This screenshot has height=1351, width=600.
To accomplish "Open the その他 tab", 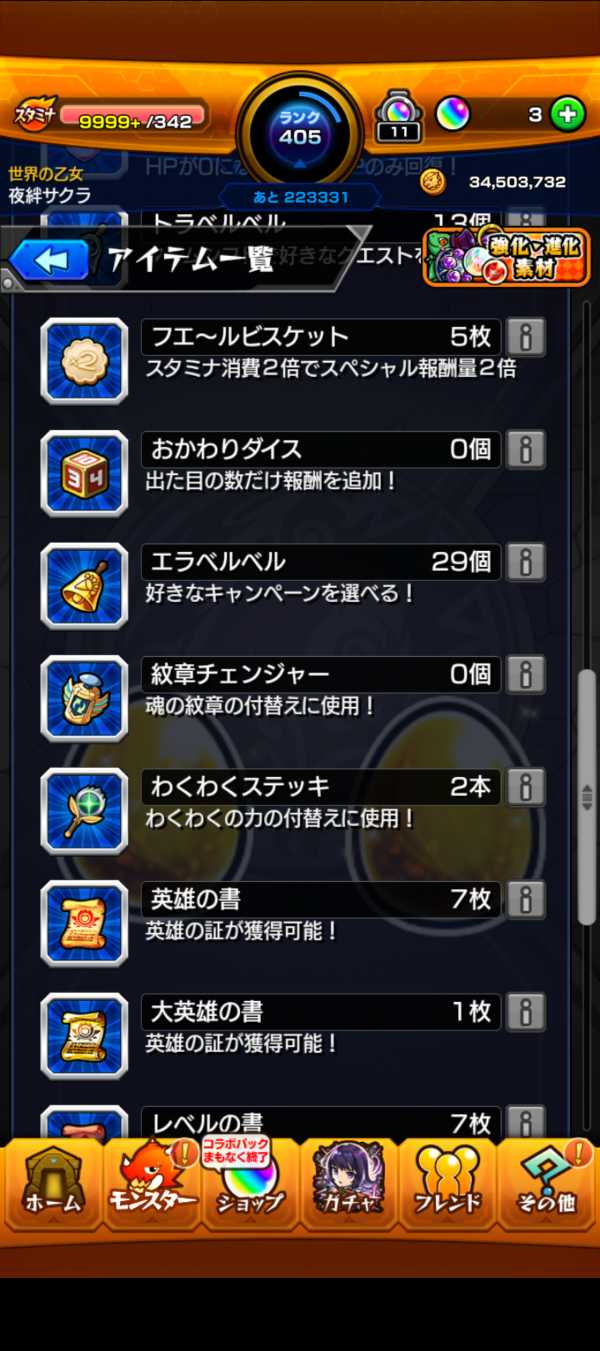I will [547, 1186].
